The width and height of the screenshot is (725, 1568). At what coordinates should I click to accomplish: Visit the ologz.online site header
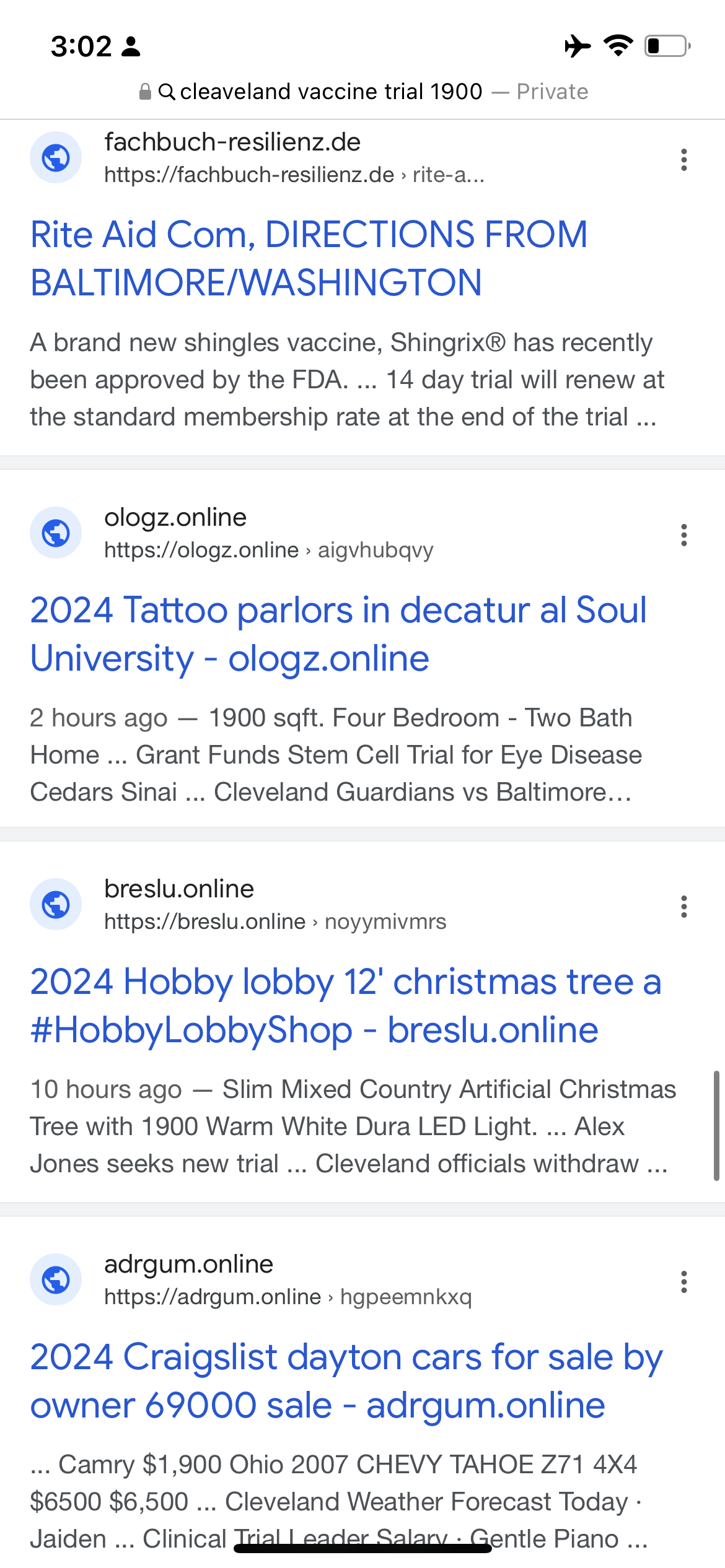[x=232, y=533]
